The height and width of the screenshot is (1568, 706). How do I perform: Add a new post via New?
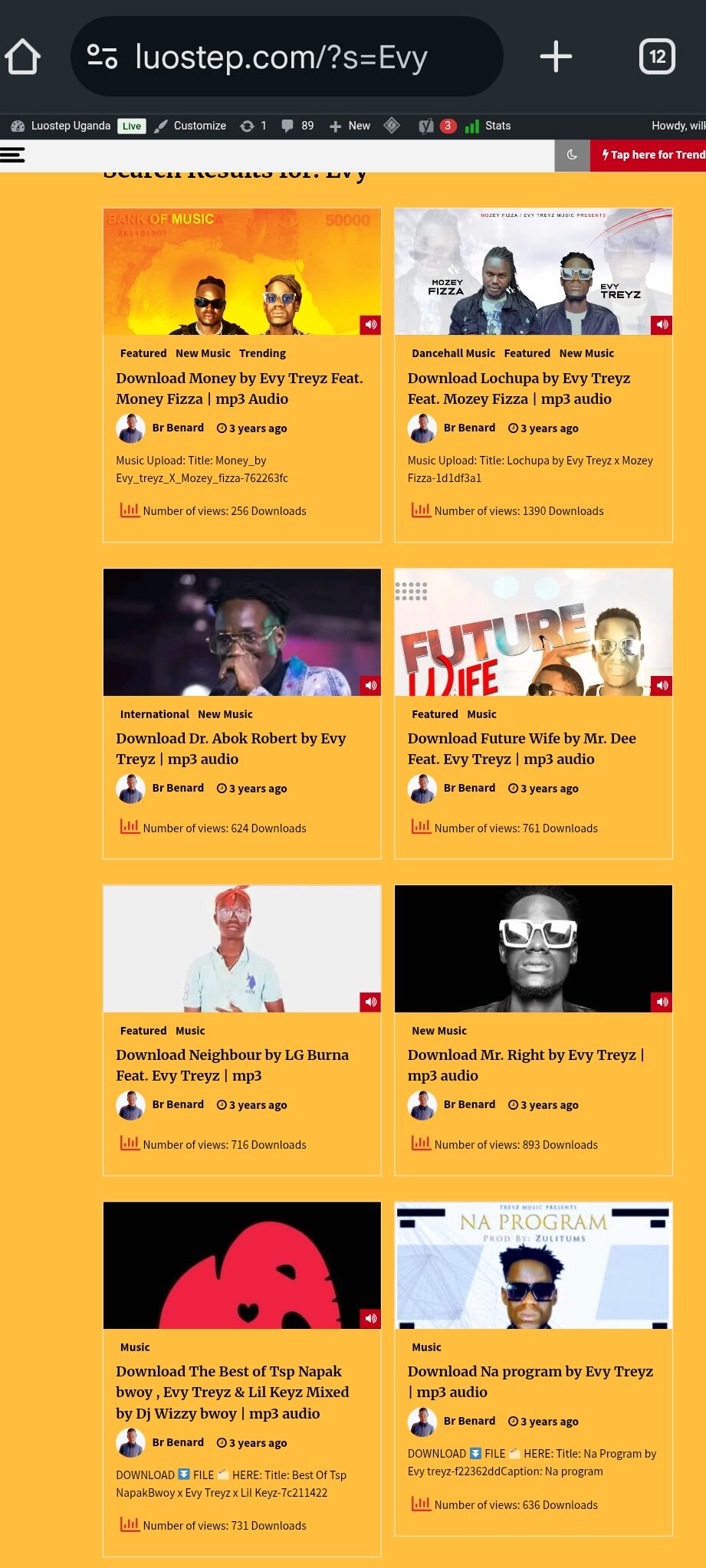(350, 126)
